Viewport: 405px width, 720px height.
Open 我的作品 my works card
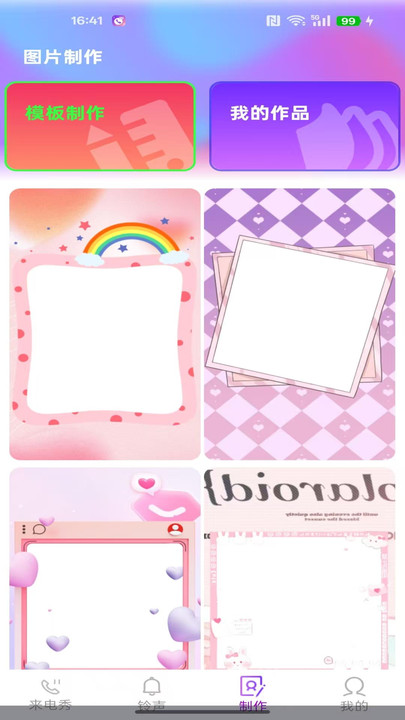coord(305,126)
